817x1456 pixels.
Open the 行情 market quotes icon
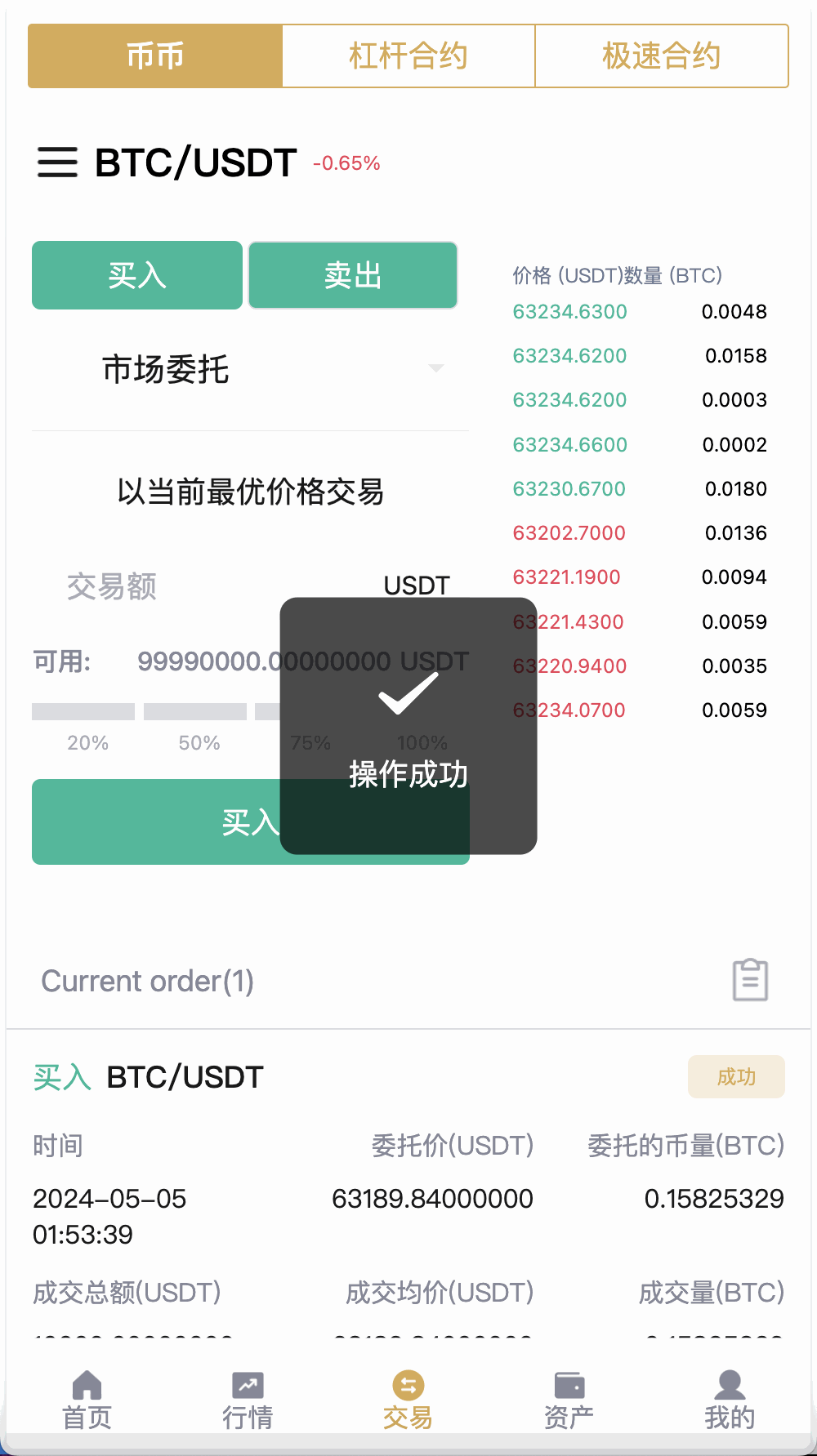pos(247,1398)
